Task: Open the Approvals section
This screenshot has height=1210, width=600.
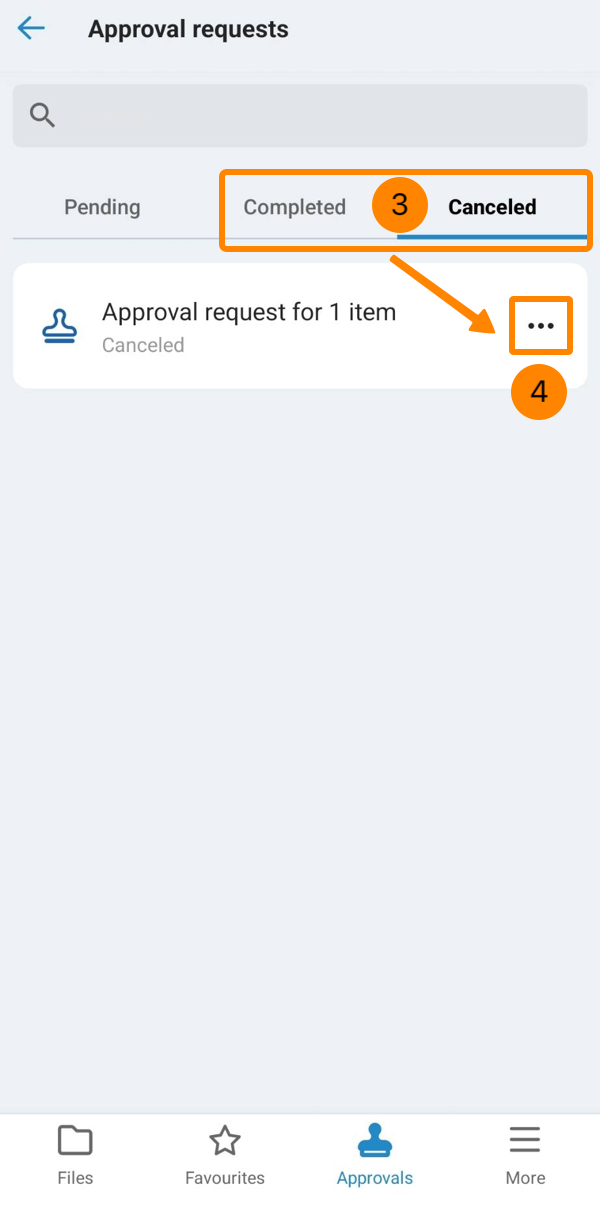Action: [375, 1155]
